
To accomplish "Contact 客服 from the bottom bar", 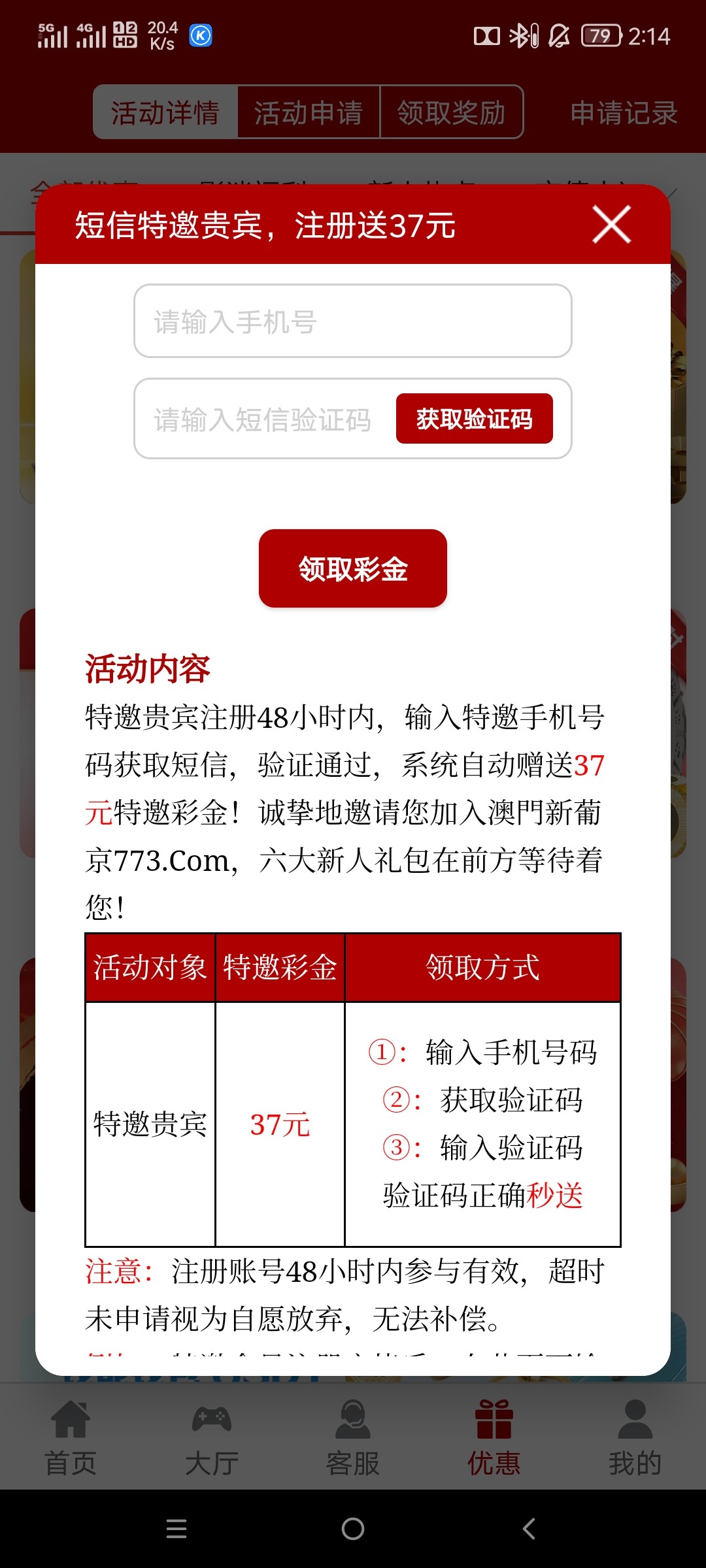I will coord(353,1437).
